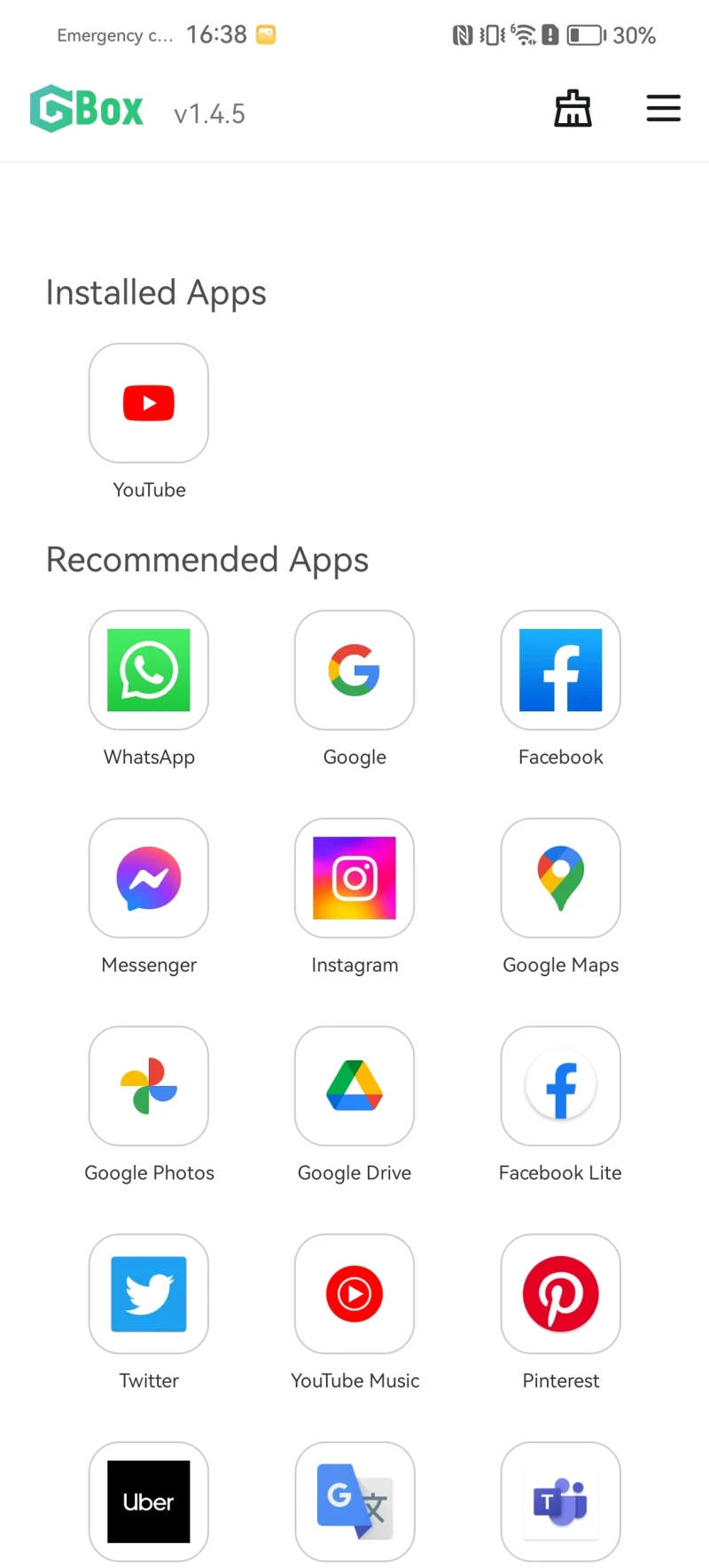The height and width of the screenshot is (1568, 709).
Task: Tap the Facebook Lite icon
Action: [x=560, y=1086]
